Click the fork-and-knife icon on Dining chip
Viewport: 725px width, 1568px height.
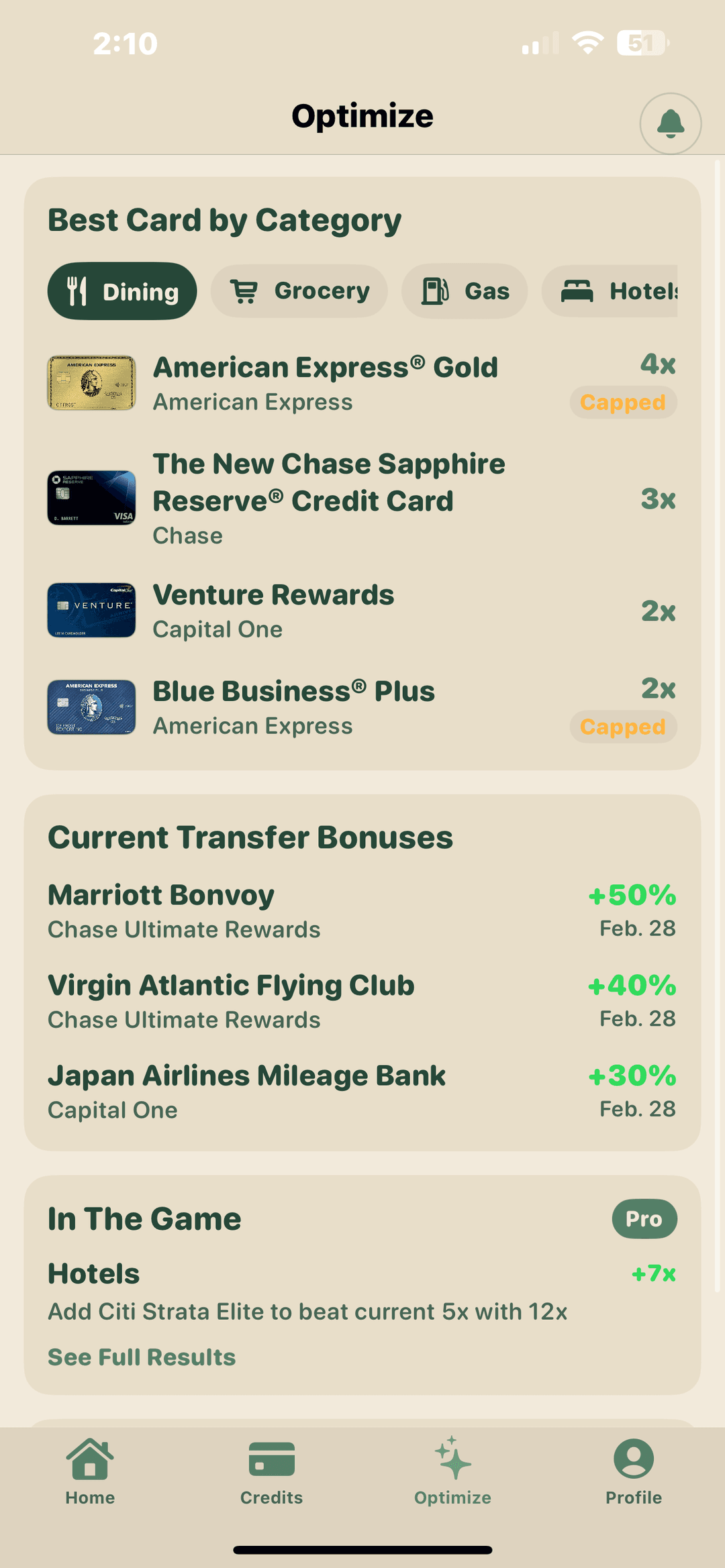79,291
